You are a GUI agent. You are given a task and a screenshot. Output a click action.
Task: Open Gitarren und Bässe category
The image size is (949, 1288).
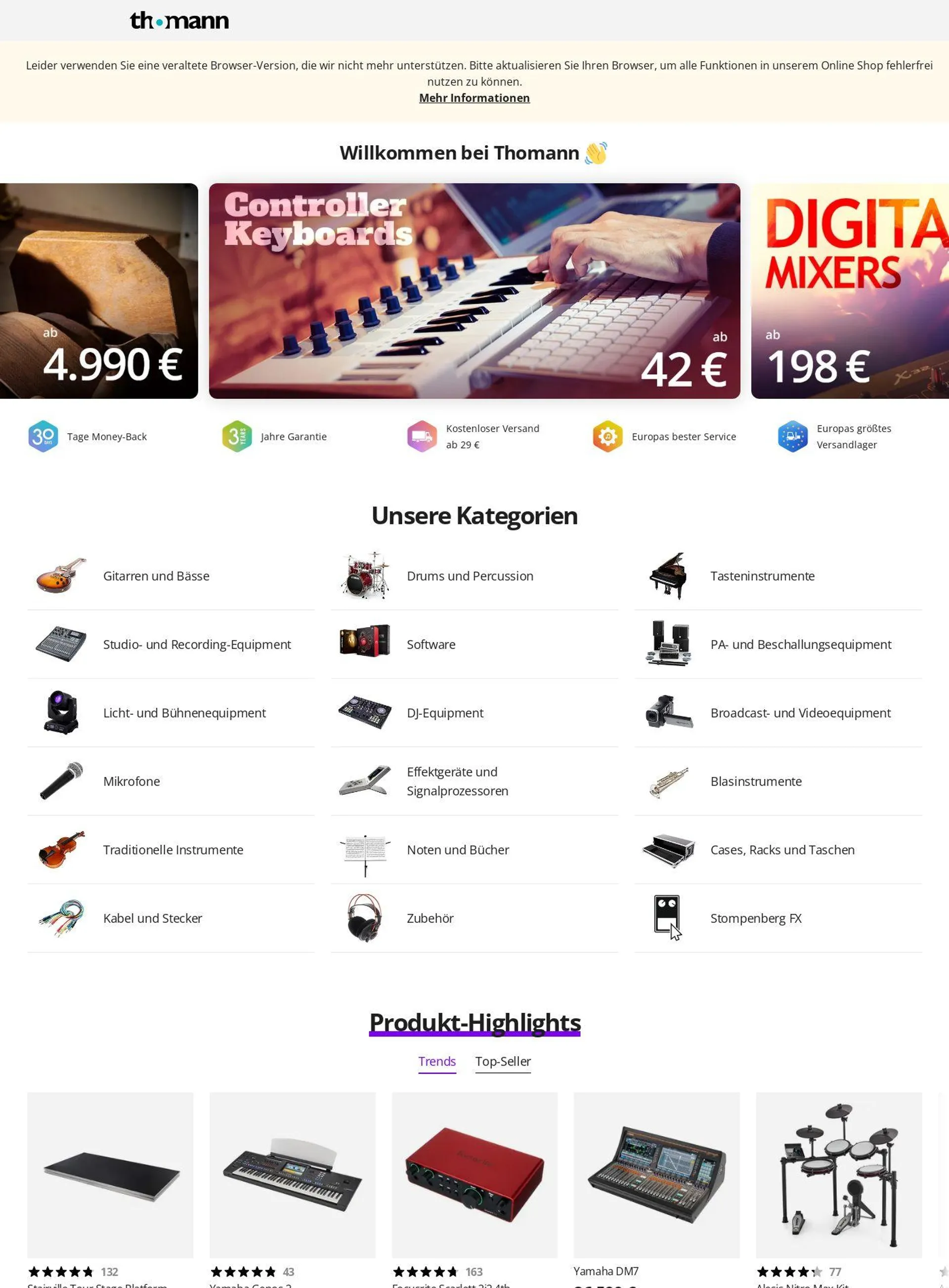156,576
